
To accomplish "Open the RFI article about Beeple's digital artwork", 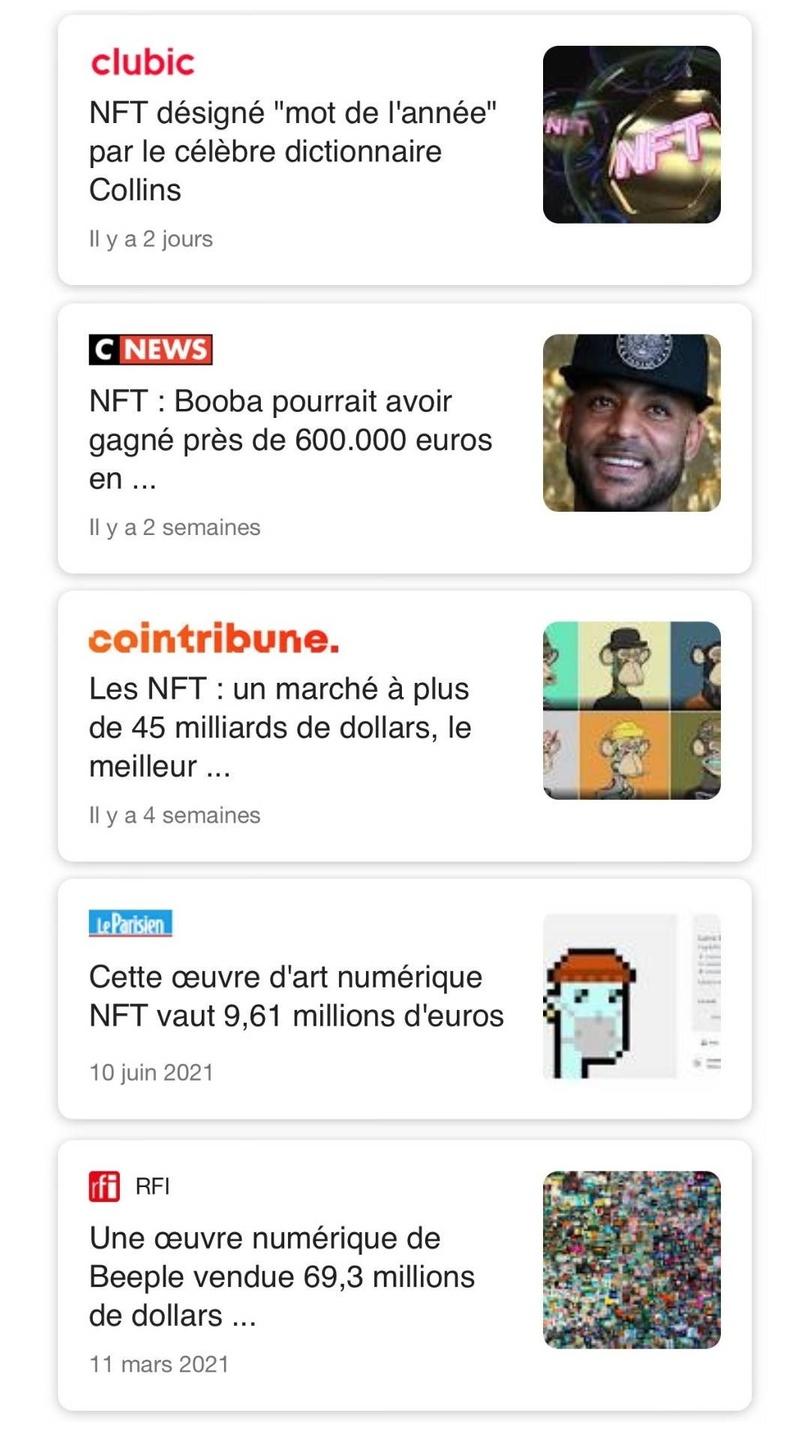I will pyautogui.click(x=404, y=1275).
